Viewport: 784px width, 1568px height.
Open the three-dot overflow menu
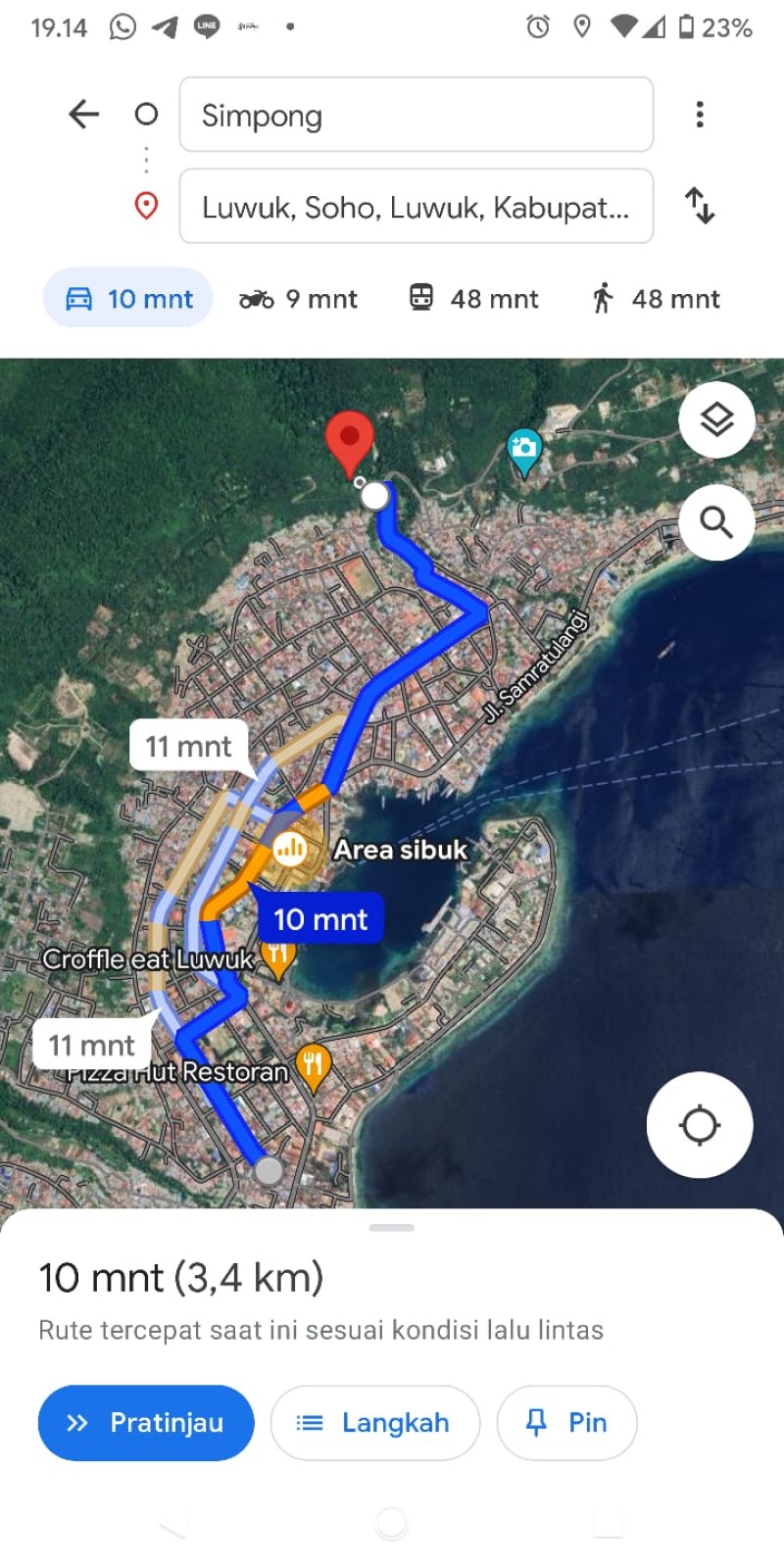(700, 115)
